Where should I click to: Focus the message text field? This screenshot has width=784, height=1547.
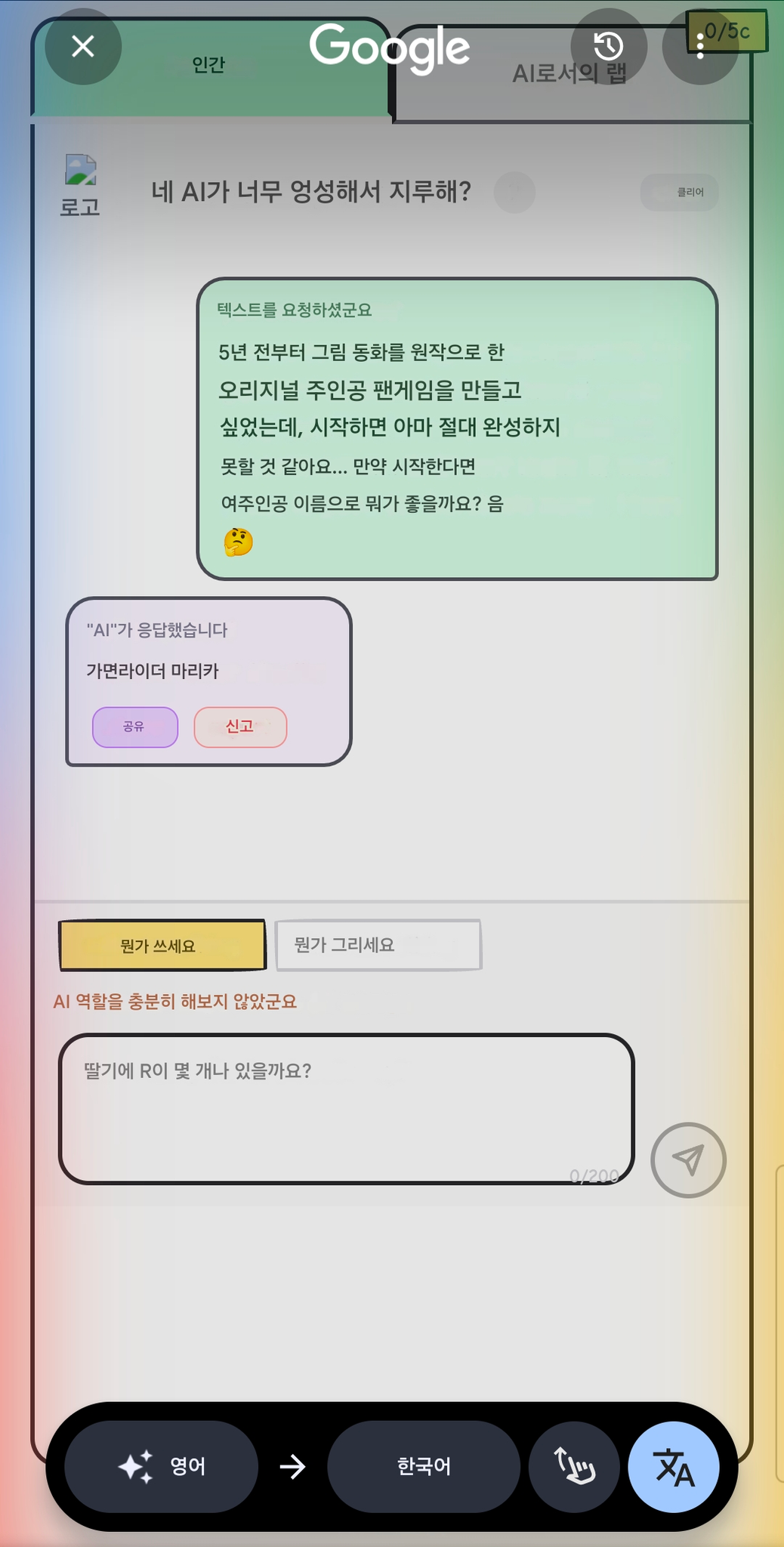pyautogui.click(x=346, y=1108)
